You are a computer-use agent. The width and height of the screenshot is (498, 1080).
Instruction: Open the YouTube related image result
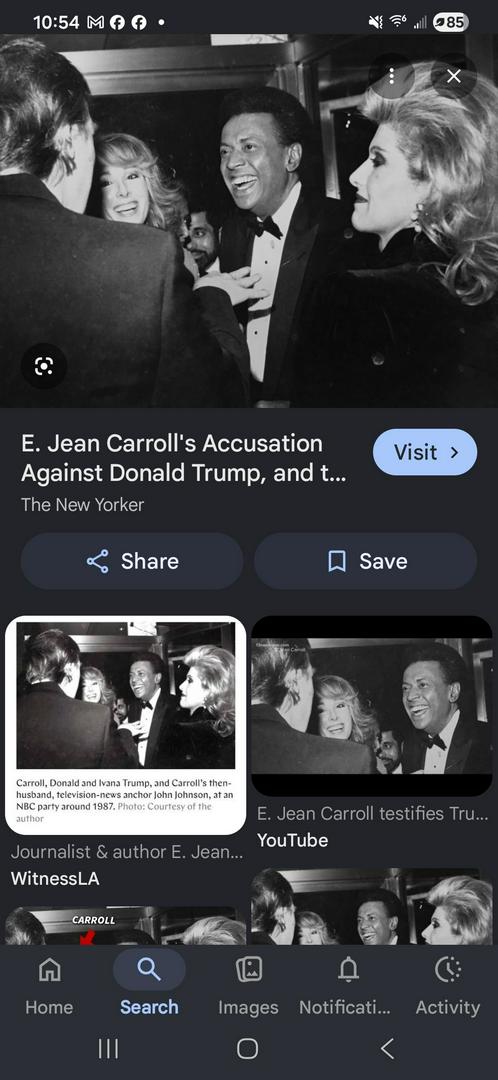tap(372, 706)
